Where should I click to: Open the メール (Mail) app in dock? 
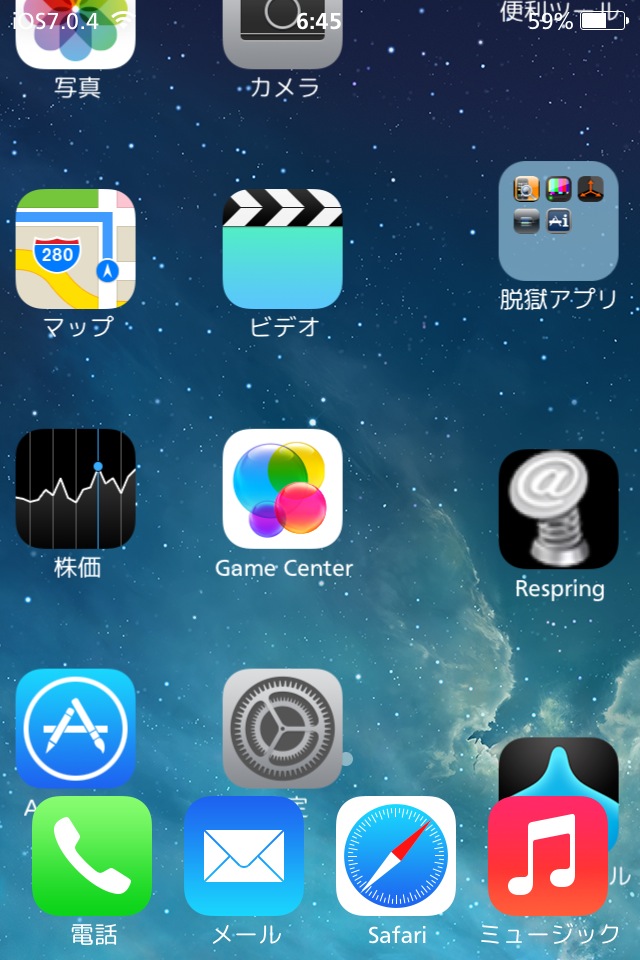tap(244, 856)
